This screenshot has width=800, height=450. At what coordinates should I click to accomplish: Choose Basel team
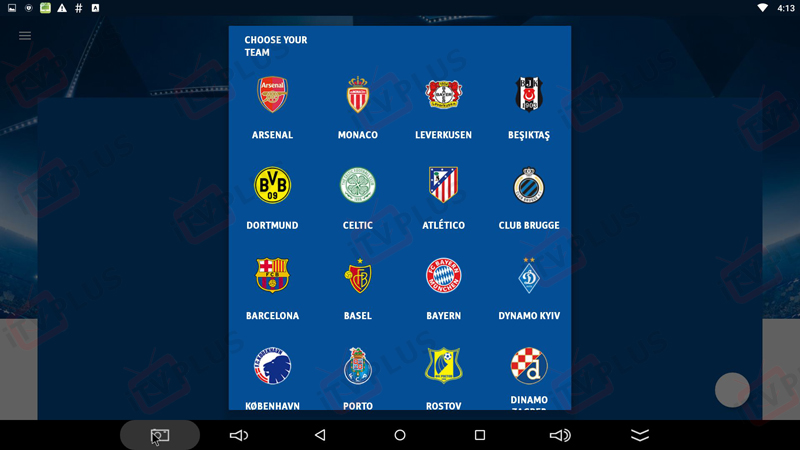coord(358,276)
